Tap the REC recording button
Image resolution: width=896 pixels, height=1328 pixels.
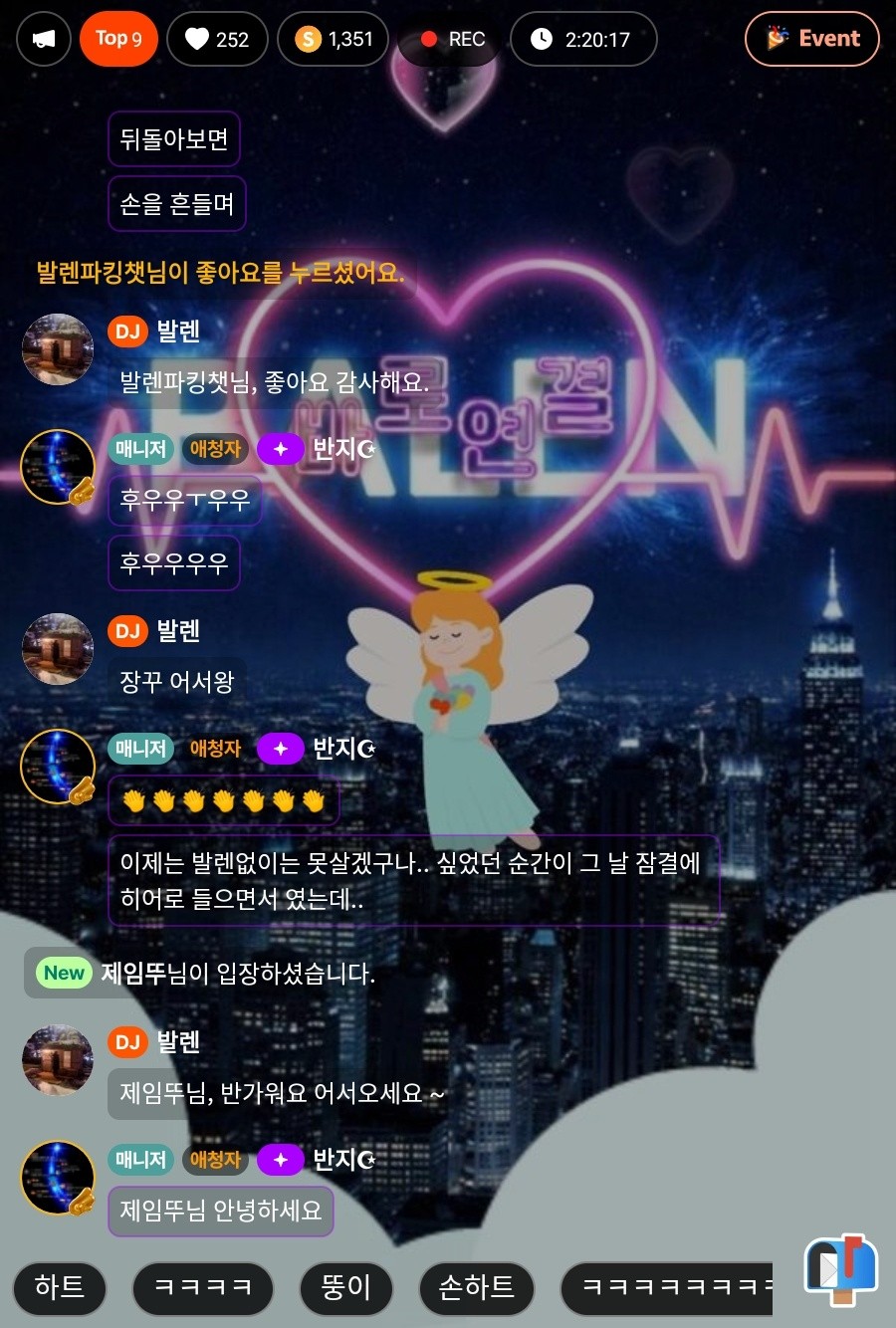click(451, 40)
